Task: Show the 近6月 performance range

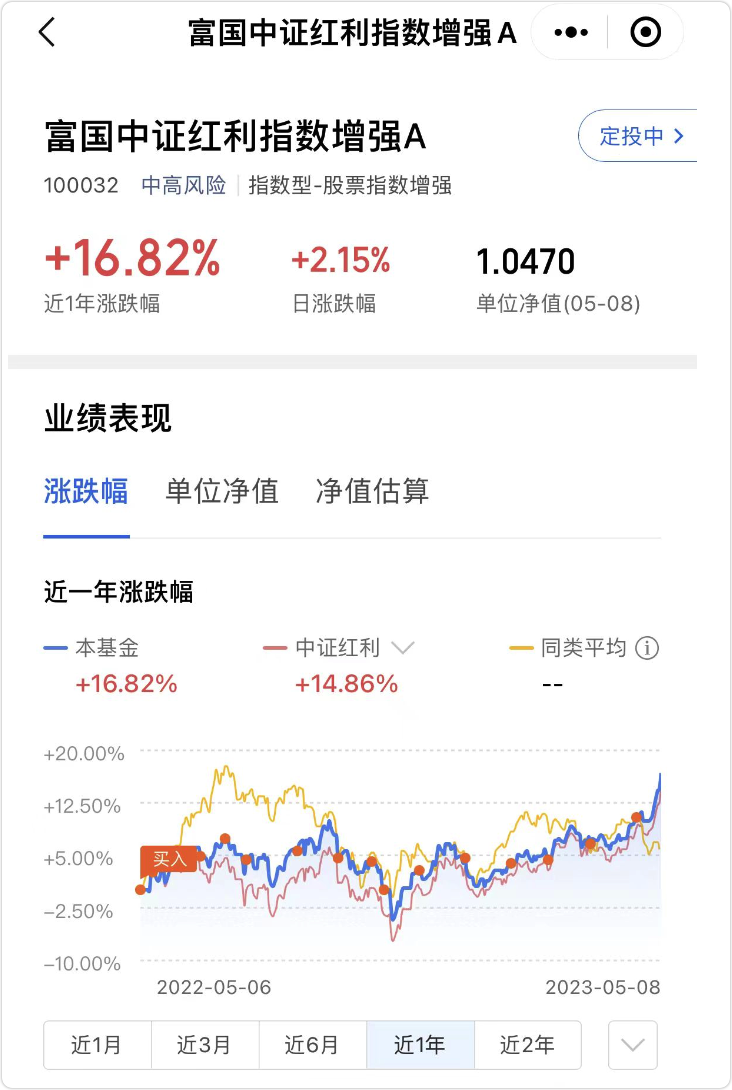Action: pyautogui.click(x=312, y=1045)
